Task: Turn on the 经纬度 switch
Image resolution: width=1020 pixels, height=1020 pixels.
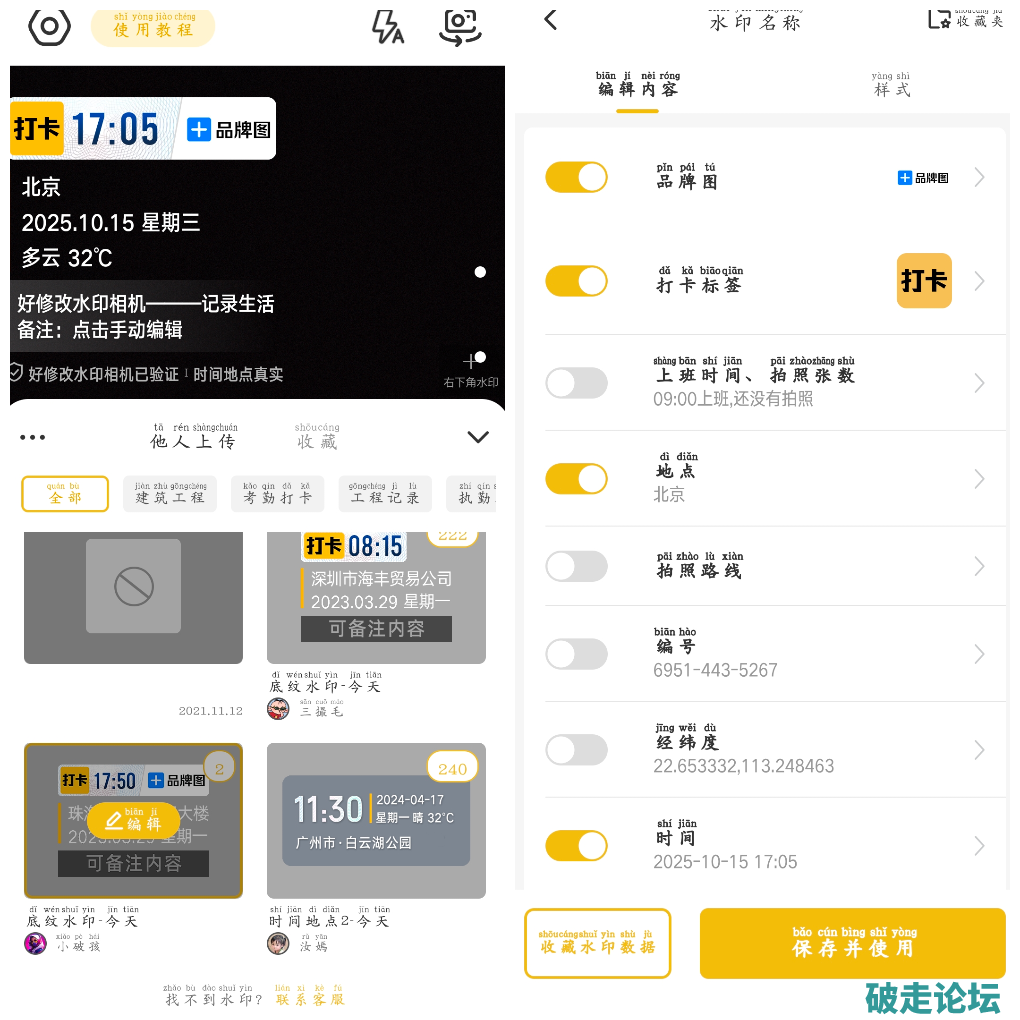Action: (x=576, y=750)
